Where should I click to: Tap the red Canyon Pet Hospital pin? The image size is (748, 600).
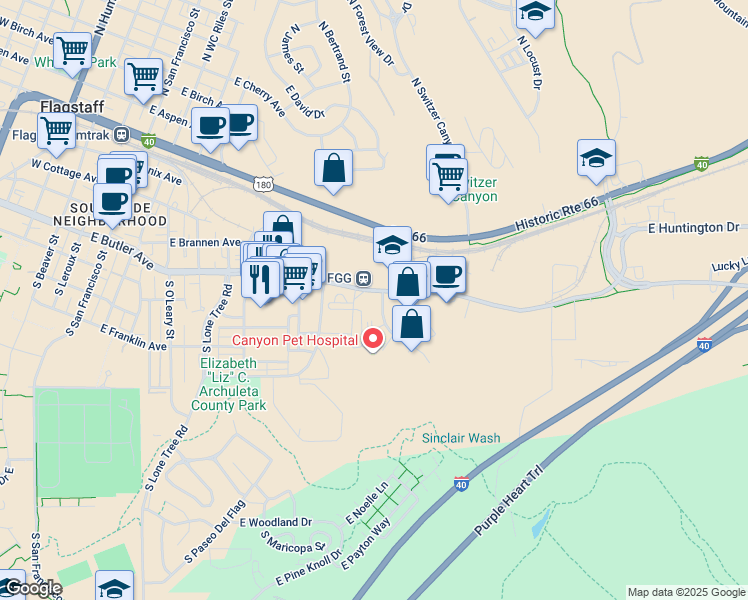(x=373, y=340)
